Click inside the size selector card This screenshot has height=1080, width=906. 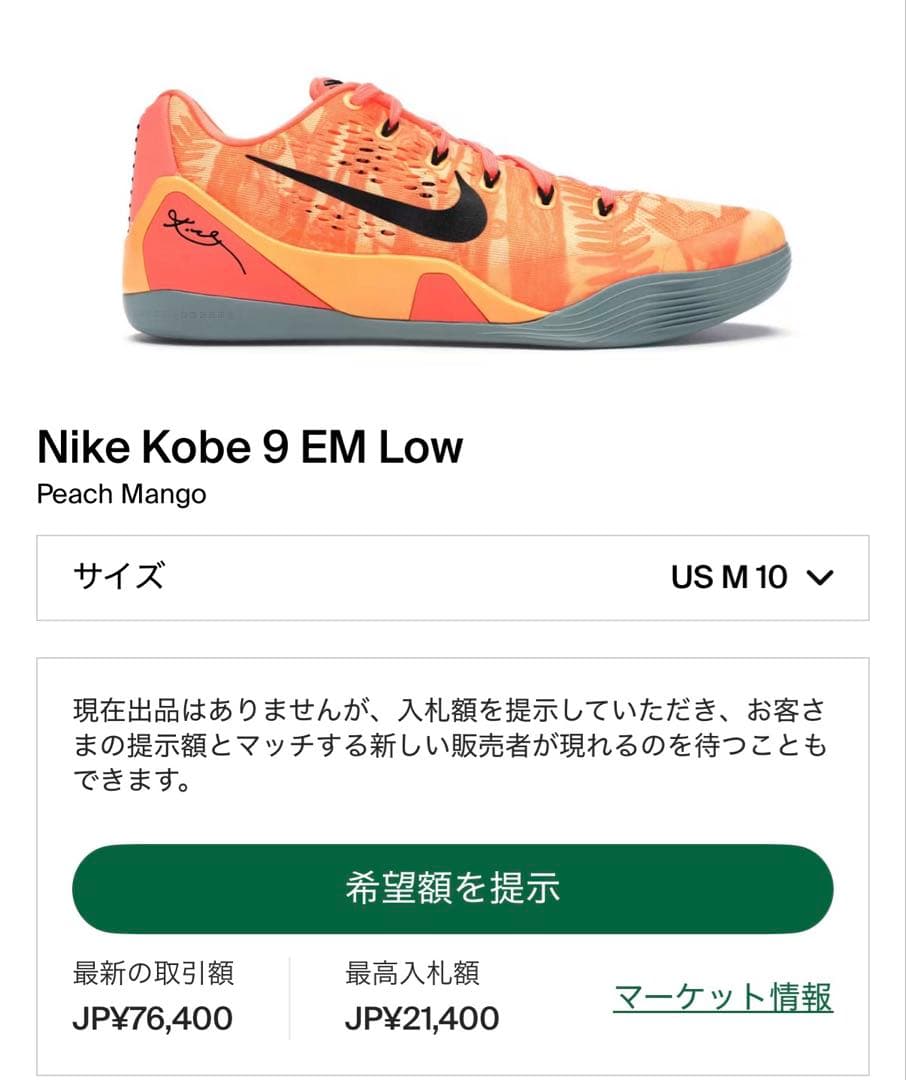[453, 576]
